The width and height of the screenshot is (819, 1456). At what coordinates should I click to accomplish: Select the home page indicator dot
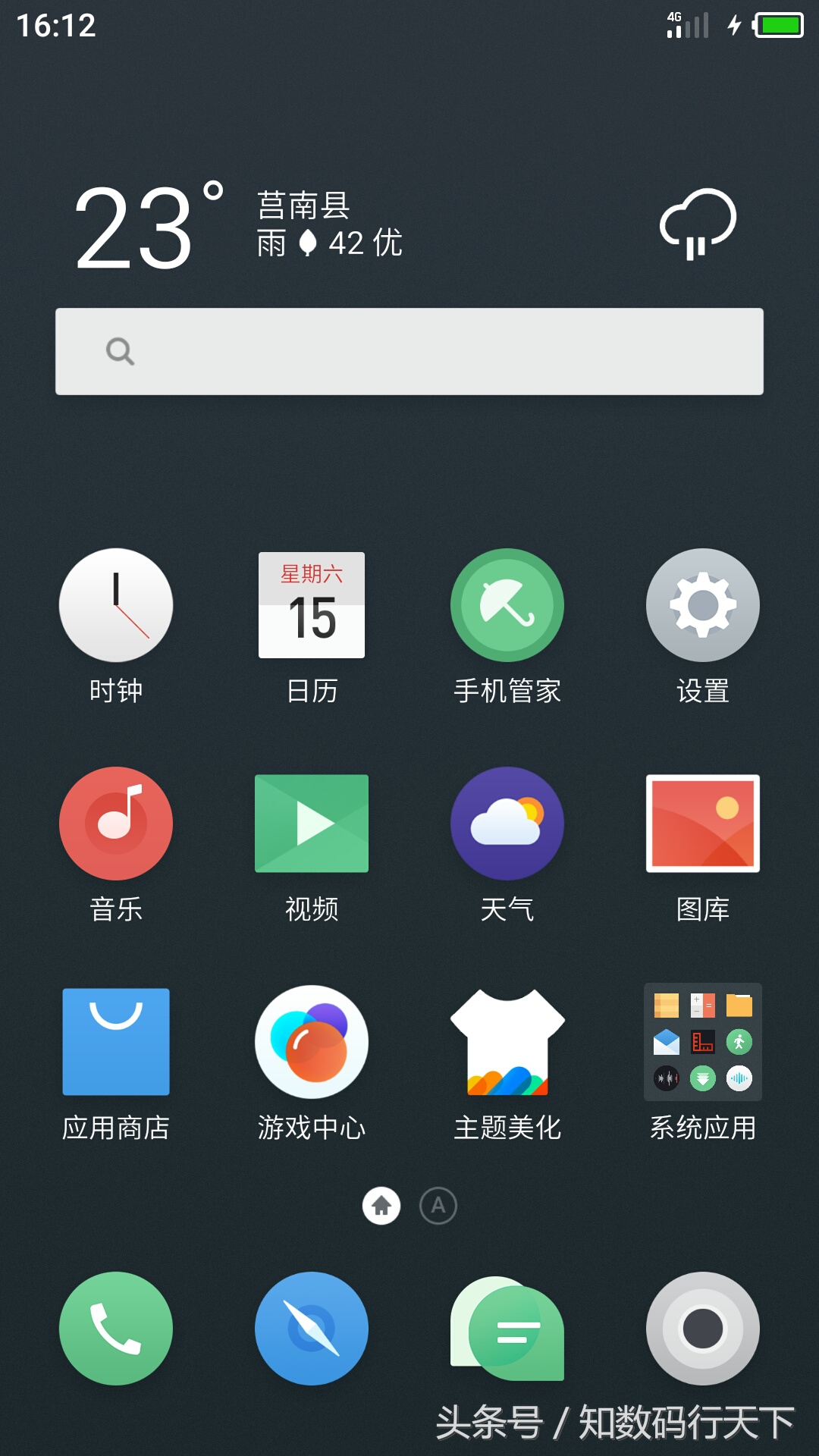point(381,1206)
